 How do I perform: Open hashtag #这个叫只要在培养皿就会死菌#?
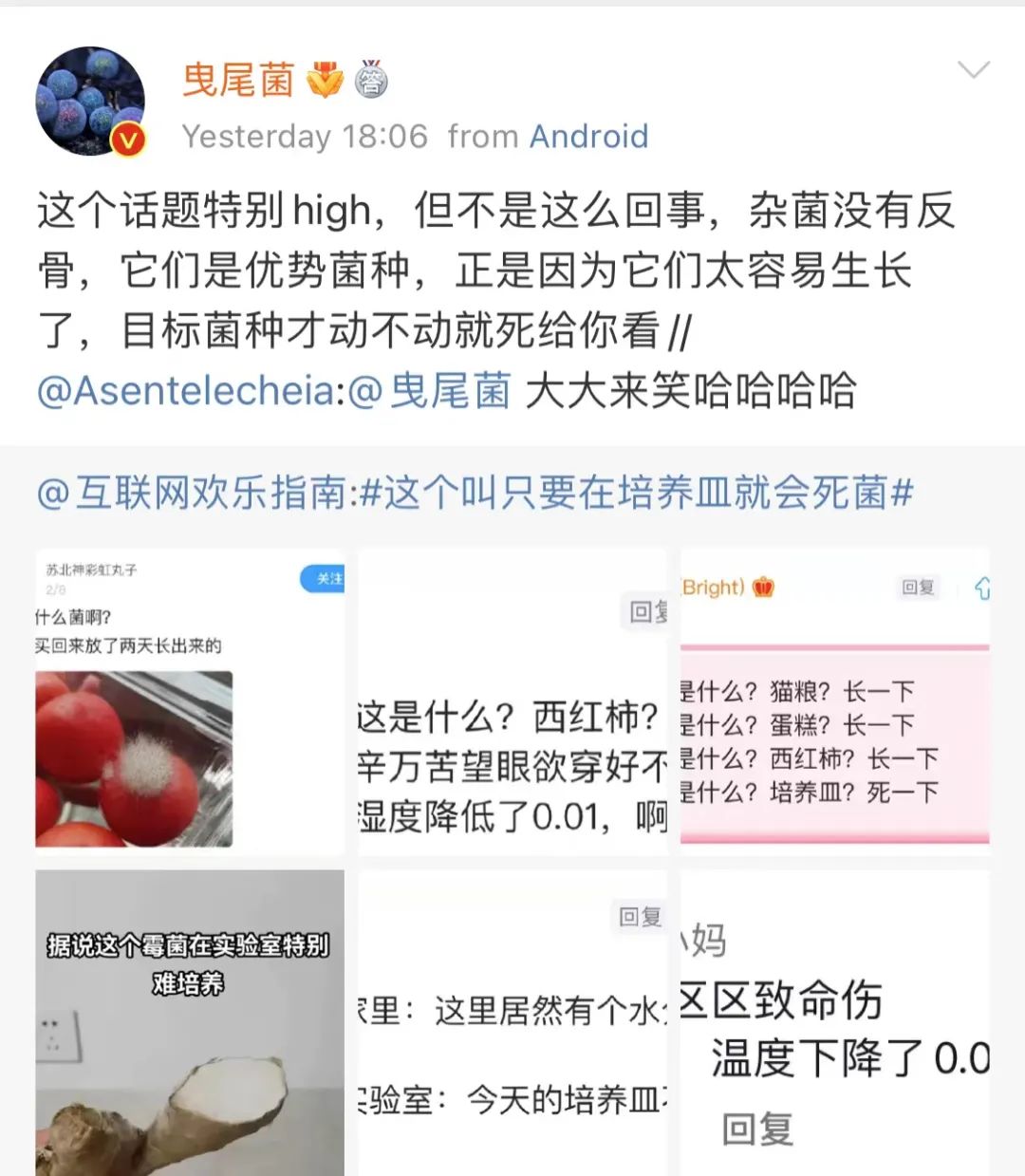click(x=638, y=493)
